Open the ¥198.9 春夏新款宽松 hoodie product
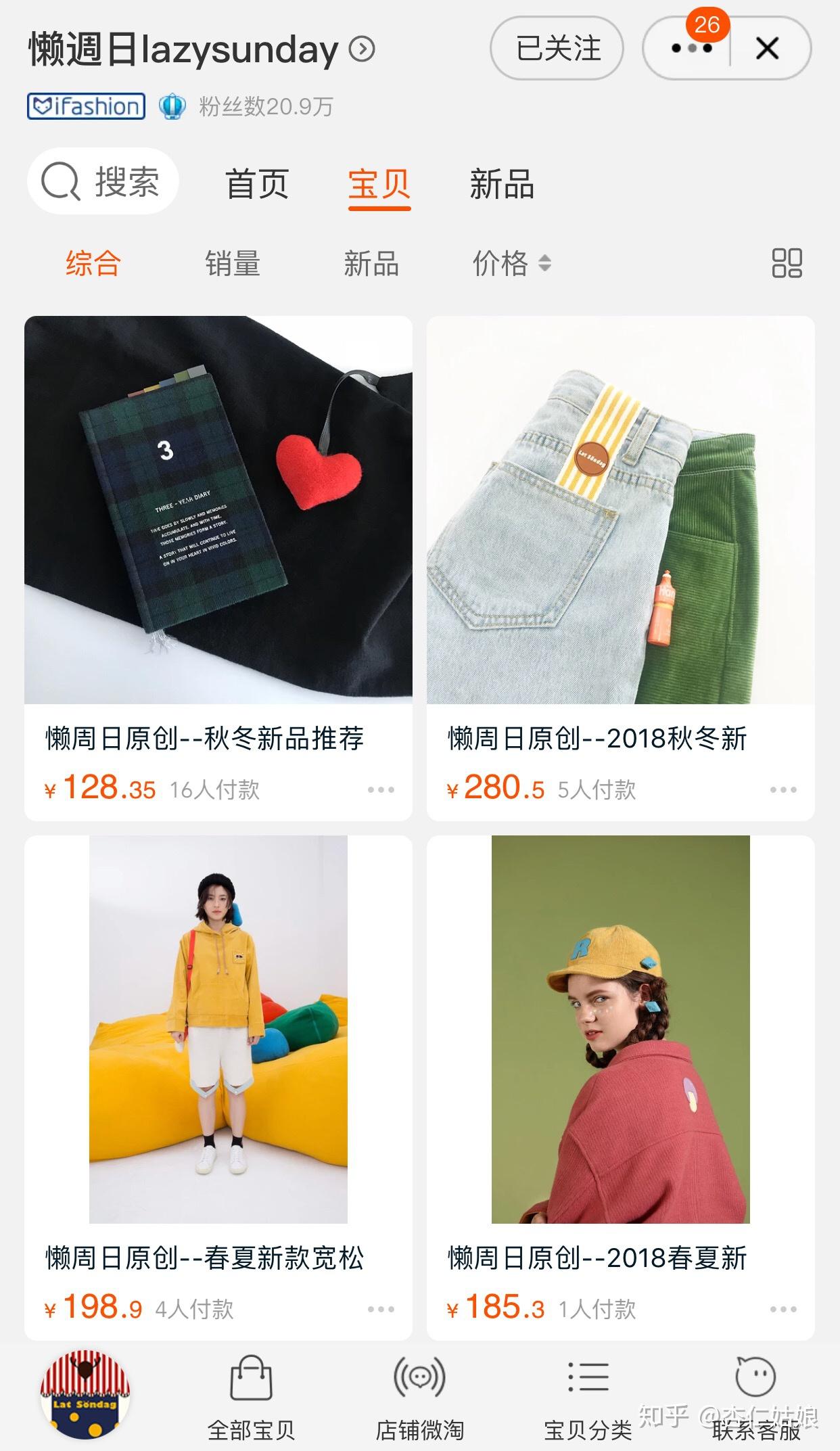Viewport: 840px width, 1451px height. click(218, 1088)
